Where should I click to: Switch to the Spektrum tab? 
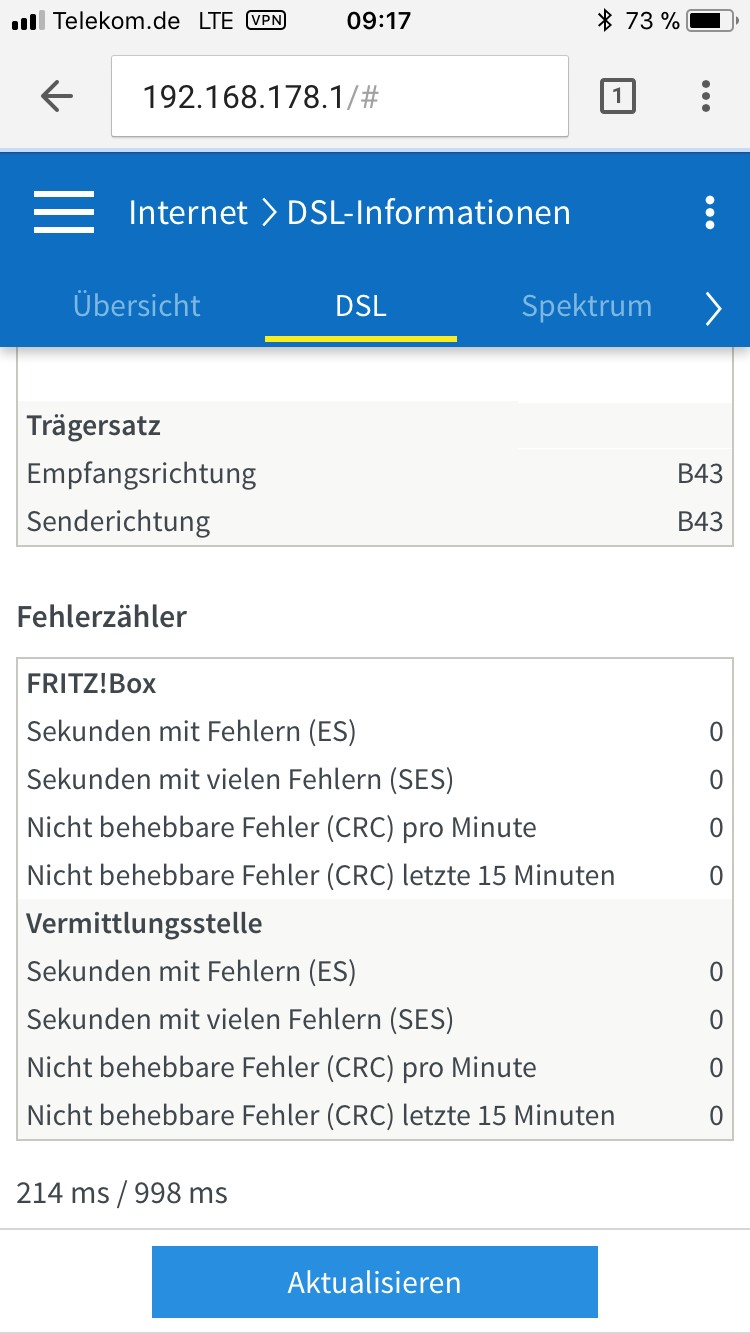pyautogui.click(x=586, y=305)
